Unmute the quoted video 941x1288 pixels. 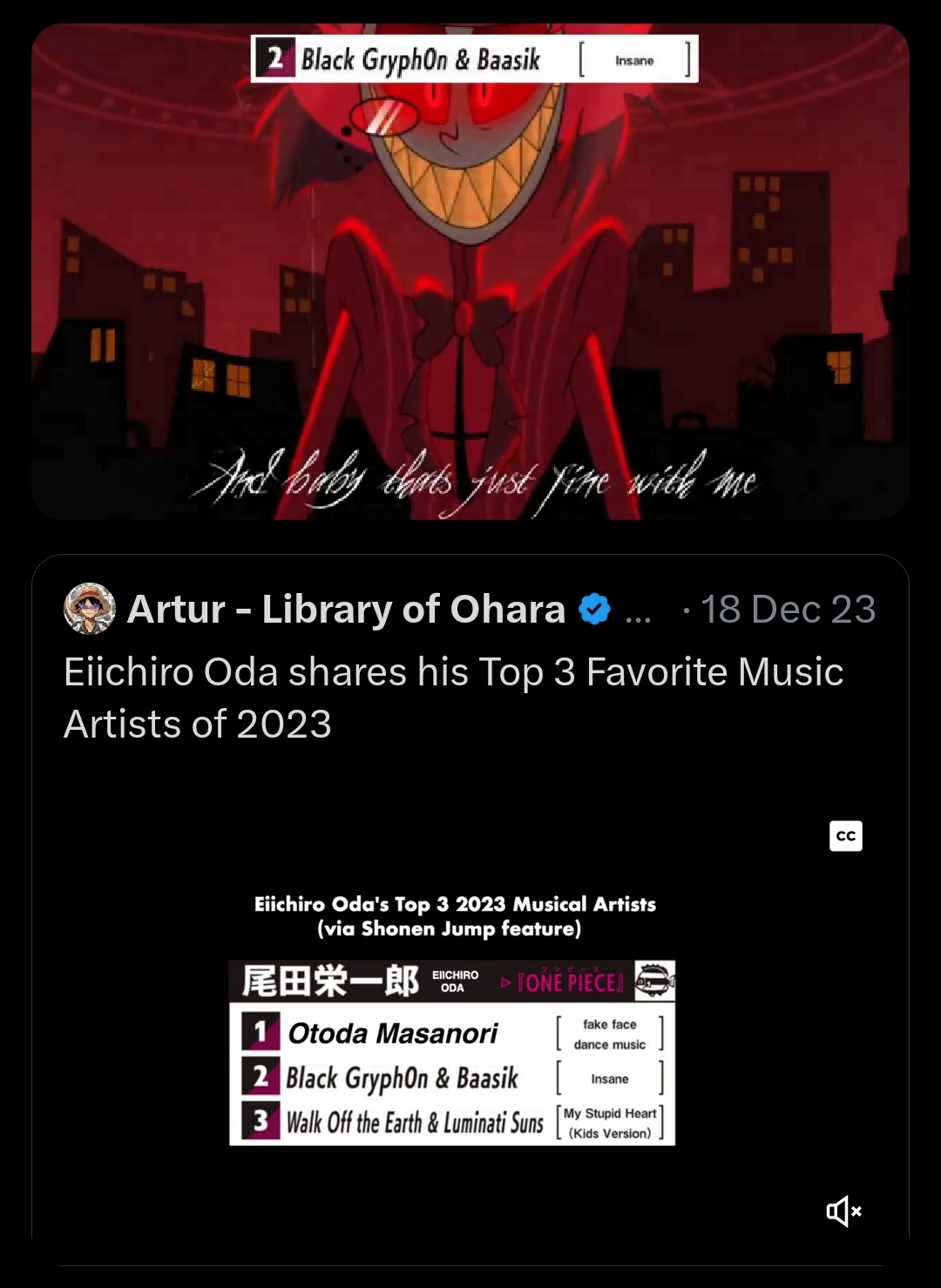pos(843,1211)
